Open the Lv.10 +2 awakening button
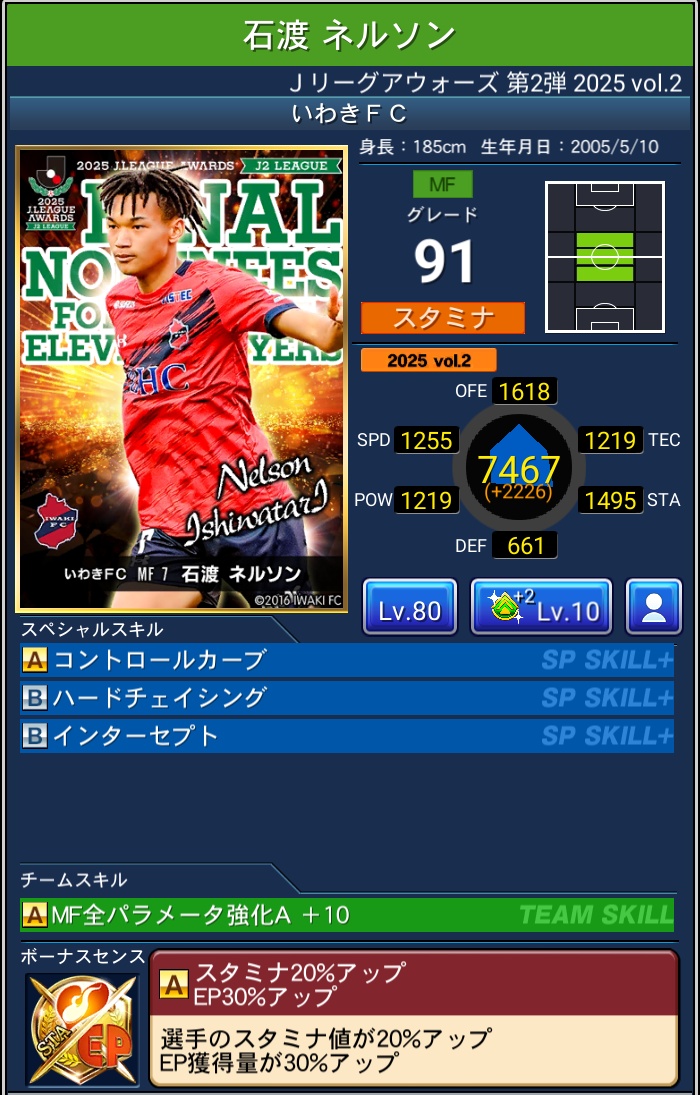Image resolution: width=700 pixels, height=1095 pixels. pyautogui.click(x=540, y=607)
